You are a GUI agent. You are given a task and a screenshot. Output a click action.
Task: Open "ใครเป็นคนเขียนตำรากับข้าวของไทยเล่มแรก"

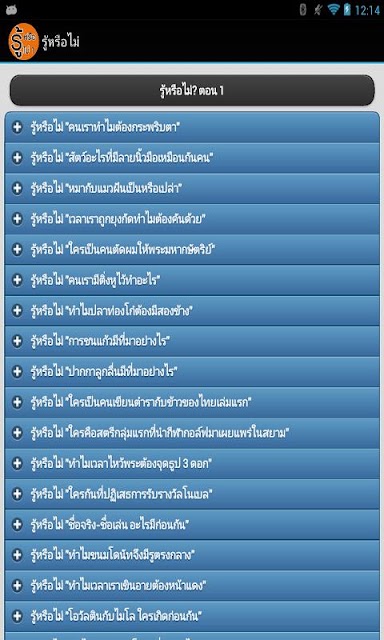pos(192,402)
